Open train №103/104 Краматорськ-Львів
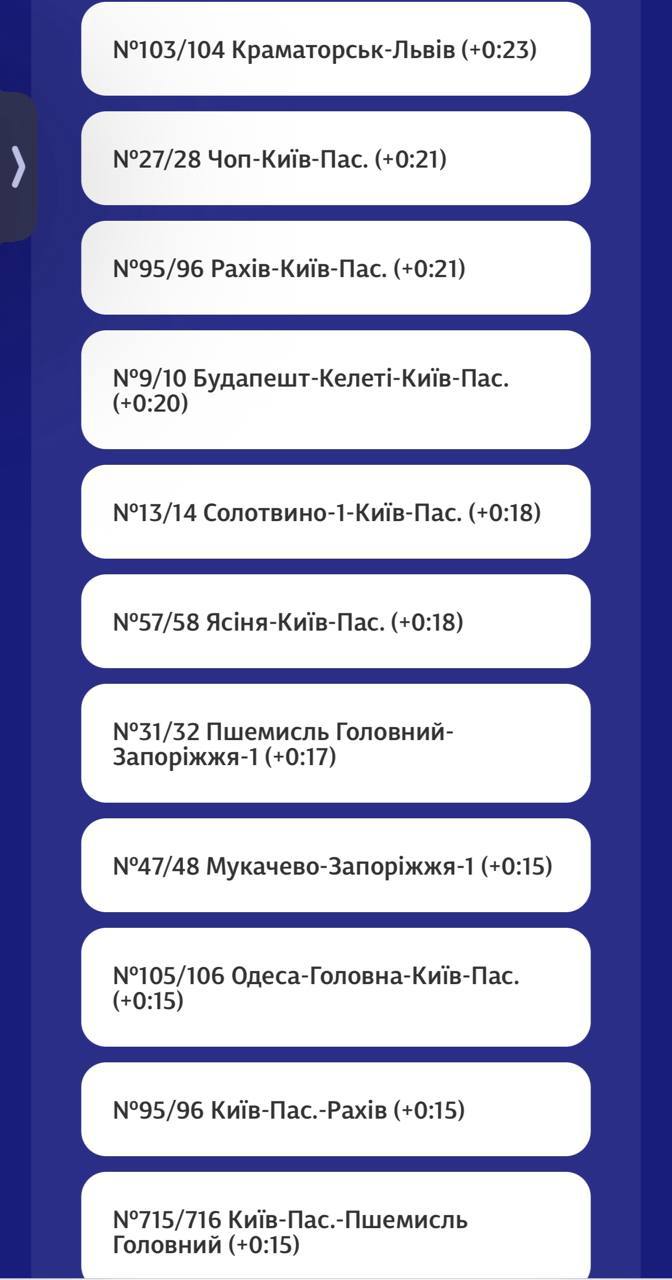This screenshot has width=672, height=1280. (335, 50)
